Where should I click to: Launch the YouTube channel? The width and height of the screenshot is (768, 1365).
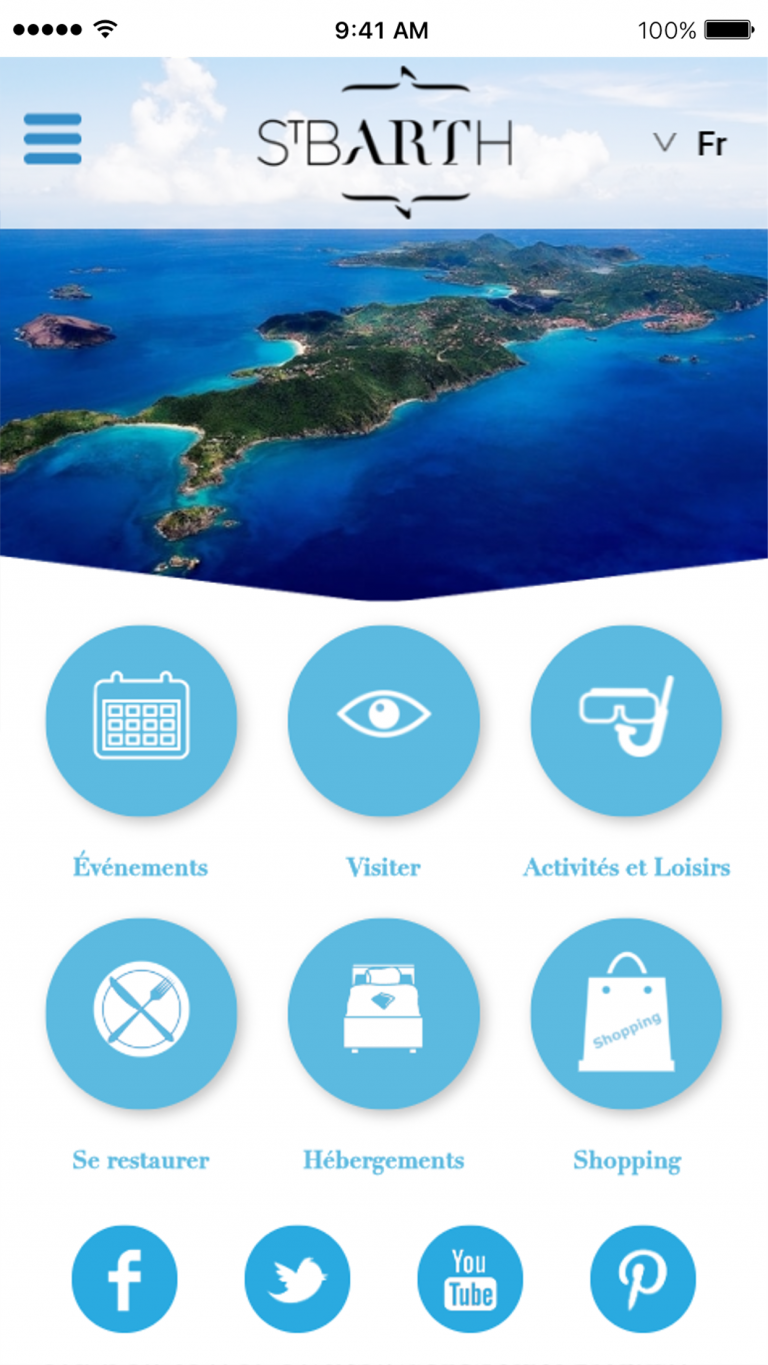[x=470, y=1279]
